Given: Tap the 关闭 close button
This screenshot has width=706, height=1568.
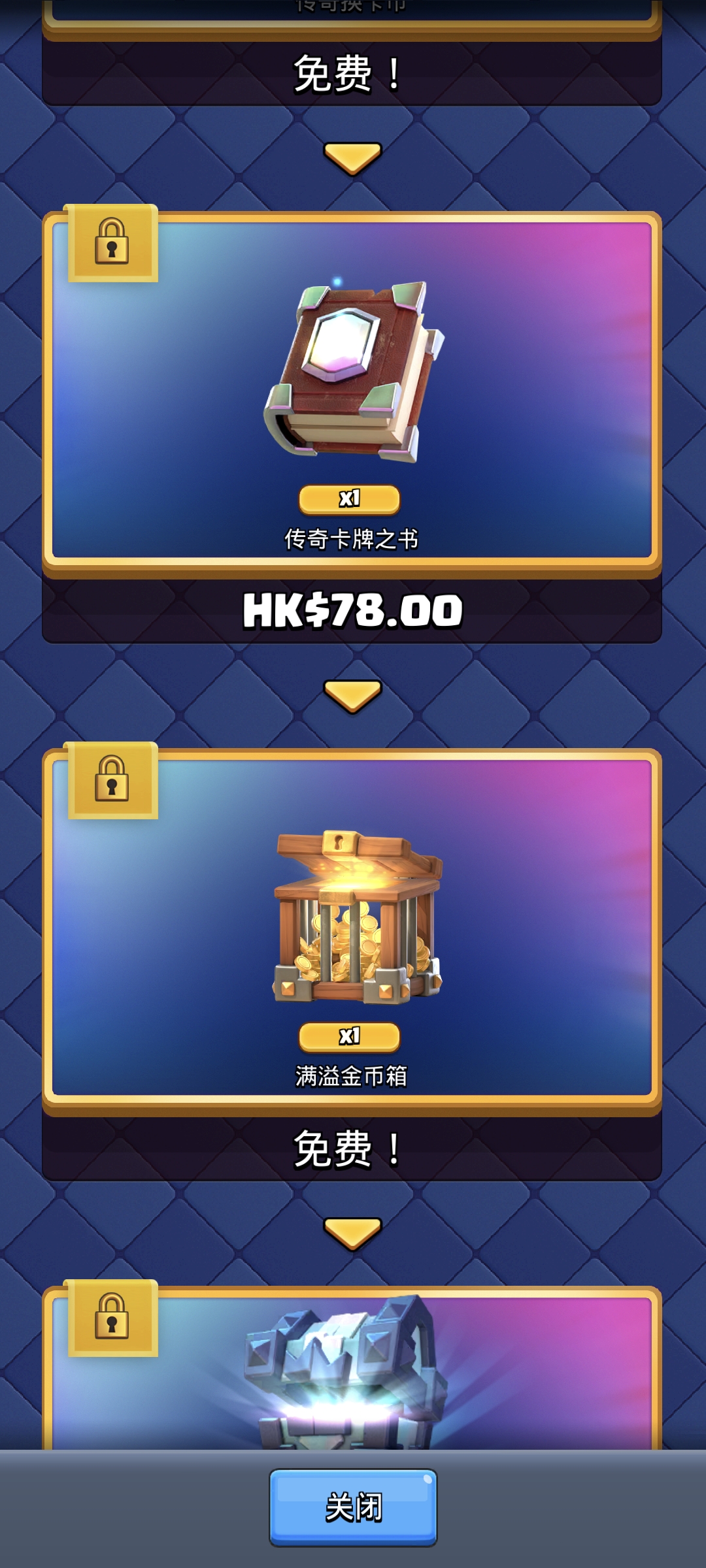Looking at the screenshot, I should [x=353, y=1507].
